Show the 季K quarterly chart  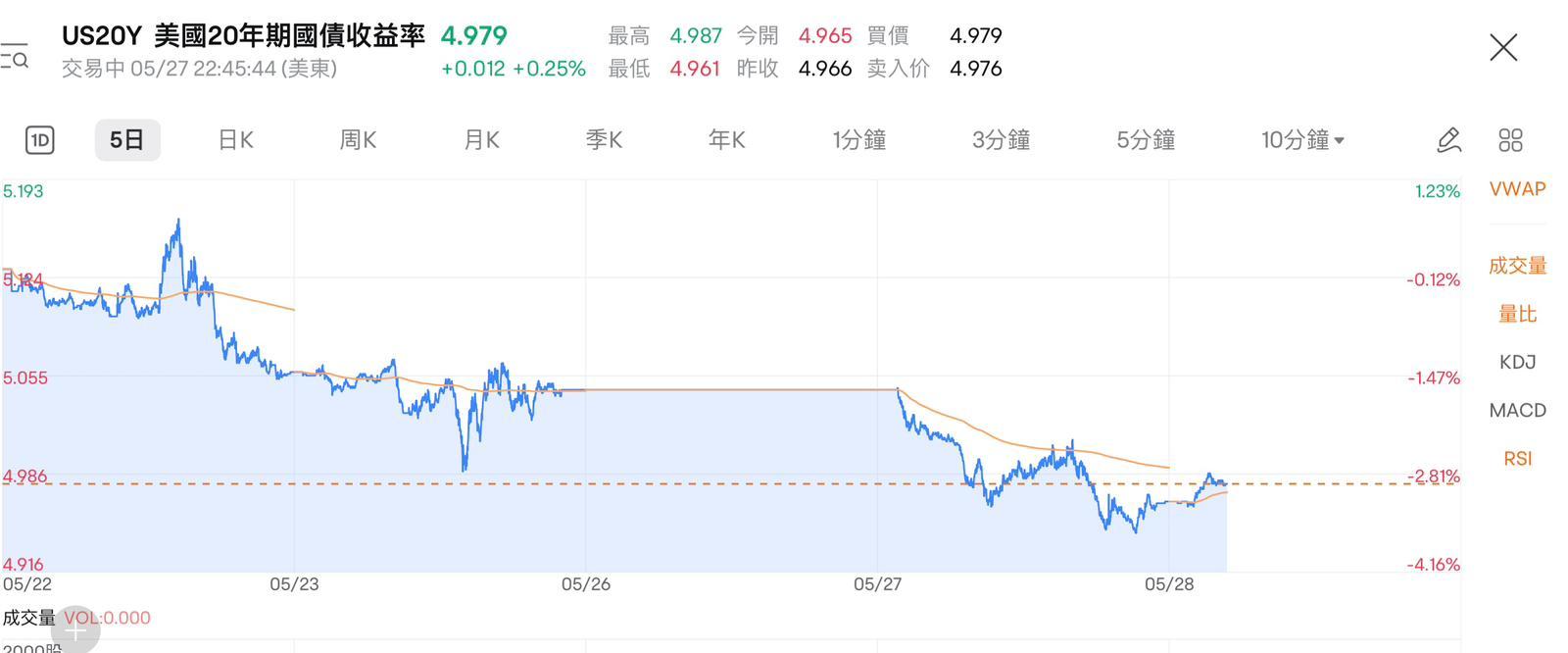[604, 140]
